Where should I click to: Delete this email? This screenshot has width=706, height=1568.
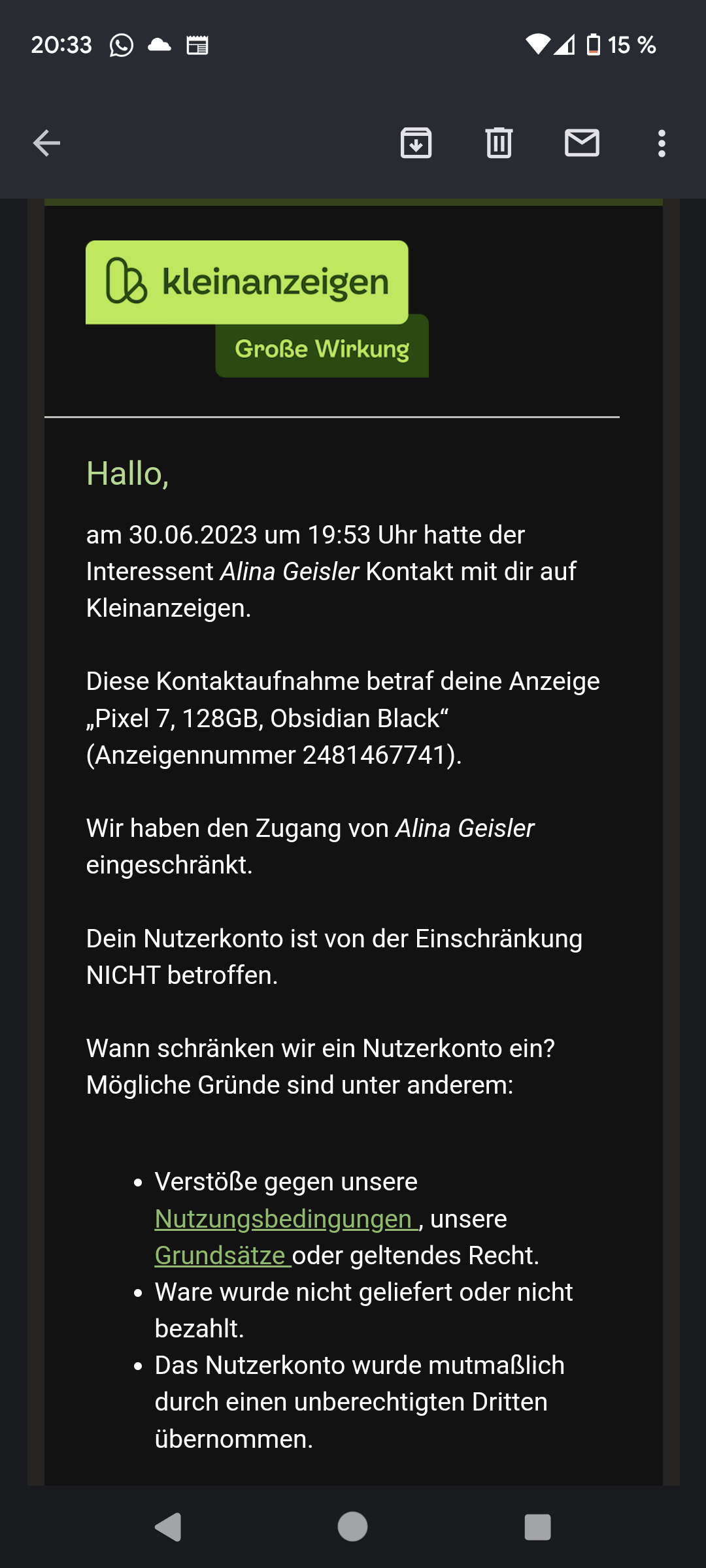coord(499,143)
